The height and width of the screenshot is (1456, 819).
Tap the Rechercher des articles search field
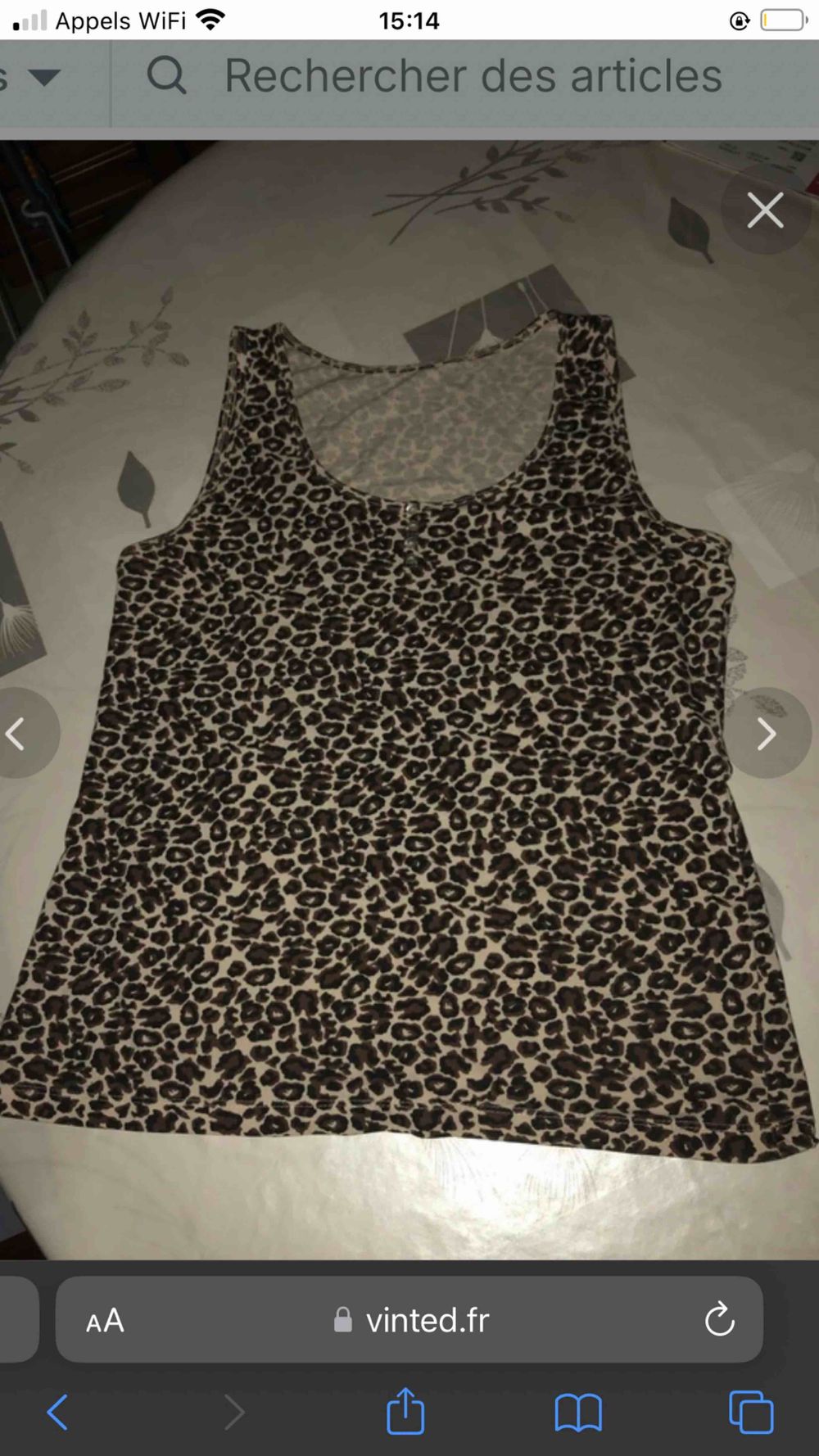point(473,77)
